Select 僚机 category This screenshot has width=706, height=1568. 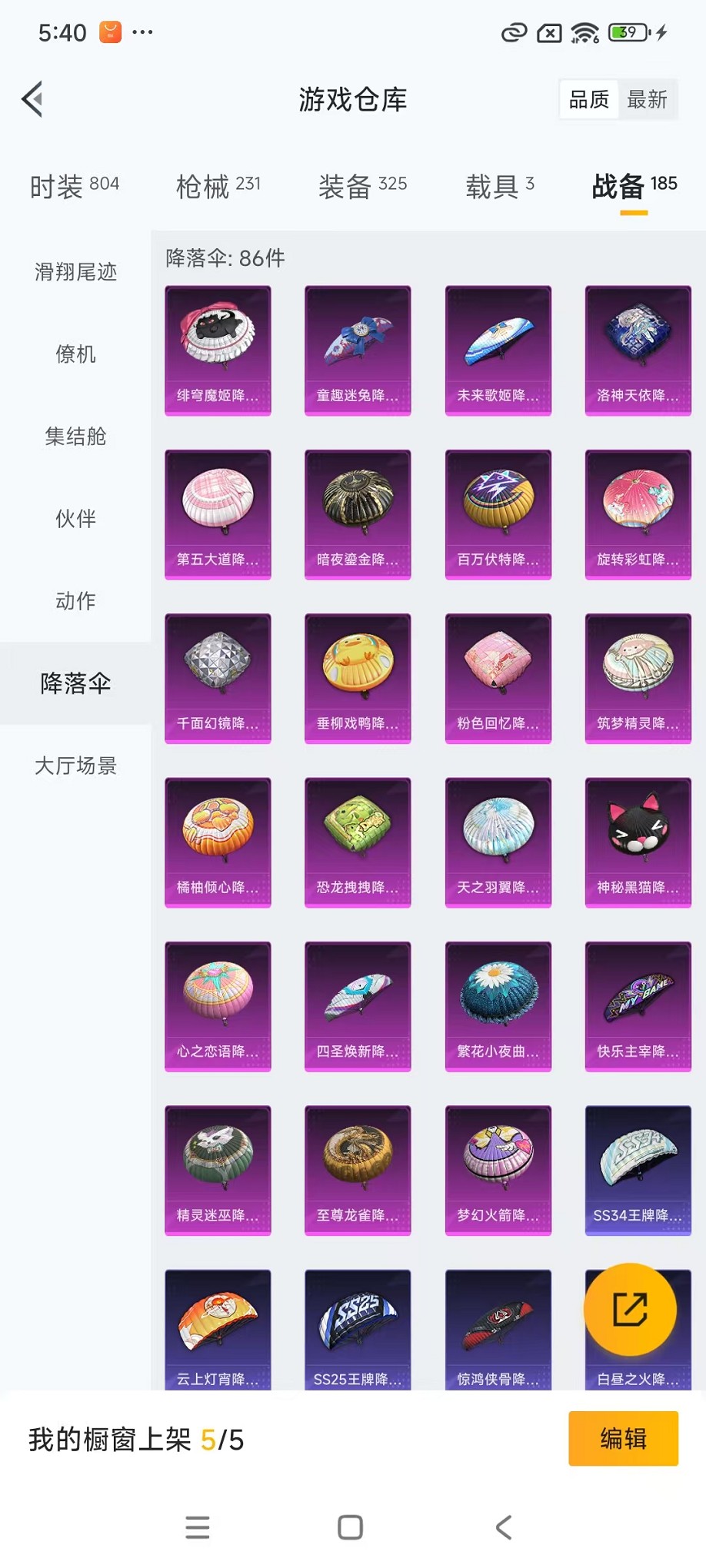pyautogui.click(x=75, y=354)
